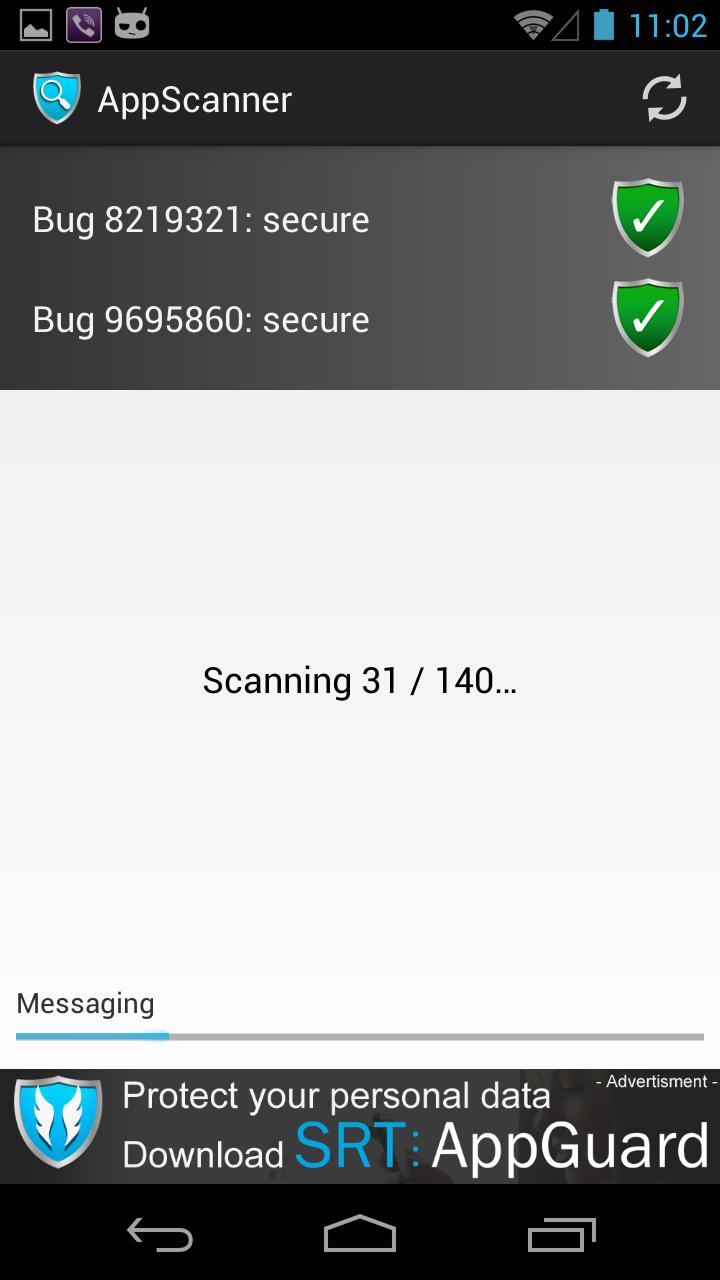The image size is (720, 1280).
Task: Tap the AppScanner shield logo
Action: (57, 97)
